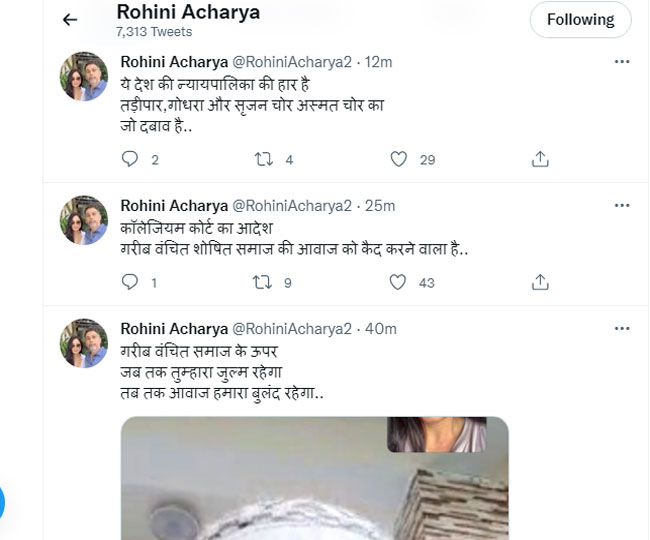Retweet the 25m tweet

(264, 283)
